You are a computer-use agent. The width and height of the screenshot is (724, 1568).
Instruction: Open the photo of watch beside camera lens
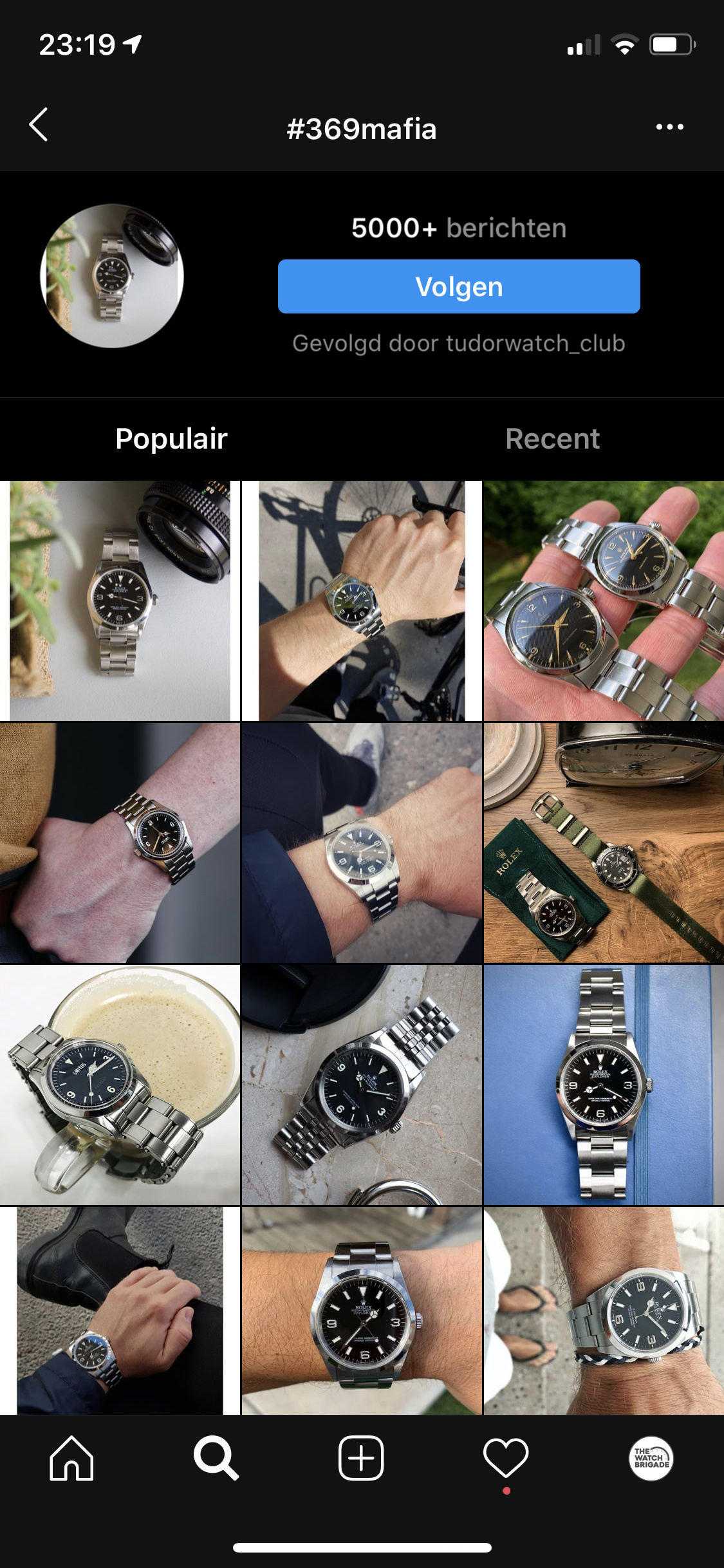120,601
